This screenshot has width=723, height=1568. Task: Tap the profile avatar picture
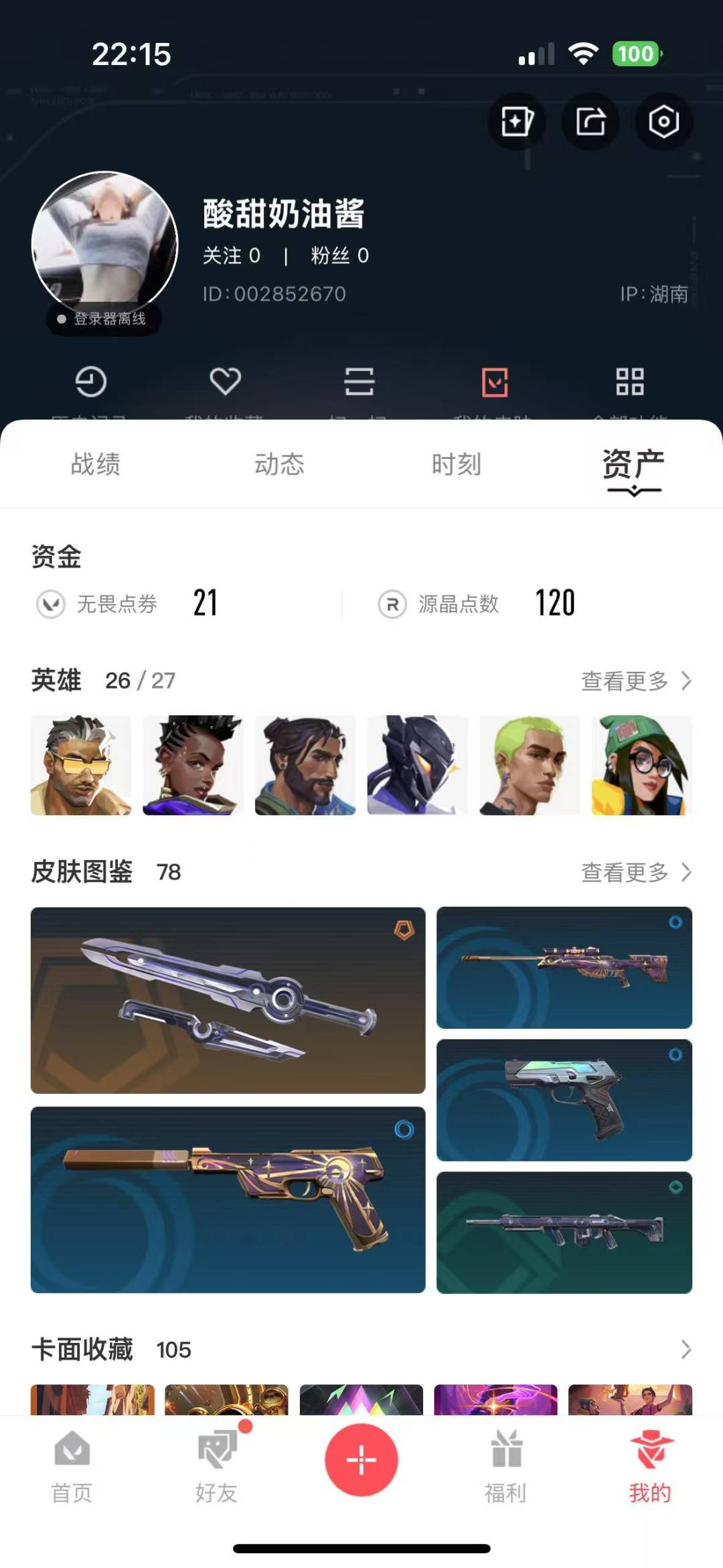(x=105, y=244)
